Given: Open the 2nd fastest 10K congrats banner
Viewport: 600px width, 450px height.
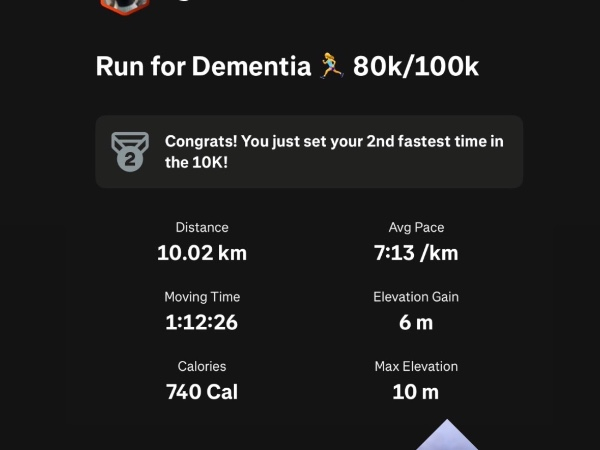Looking at the screenshot, I should (x=309, y=152).
